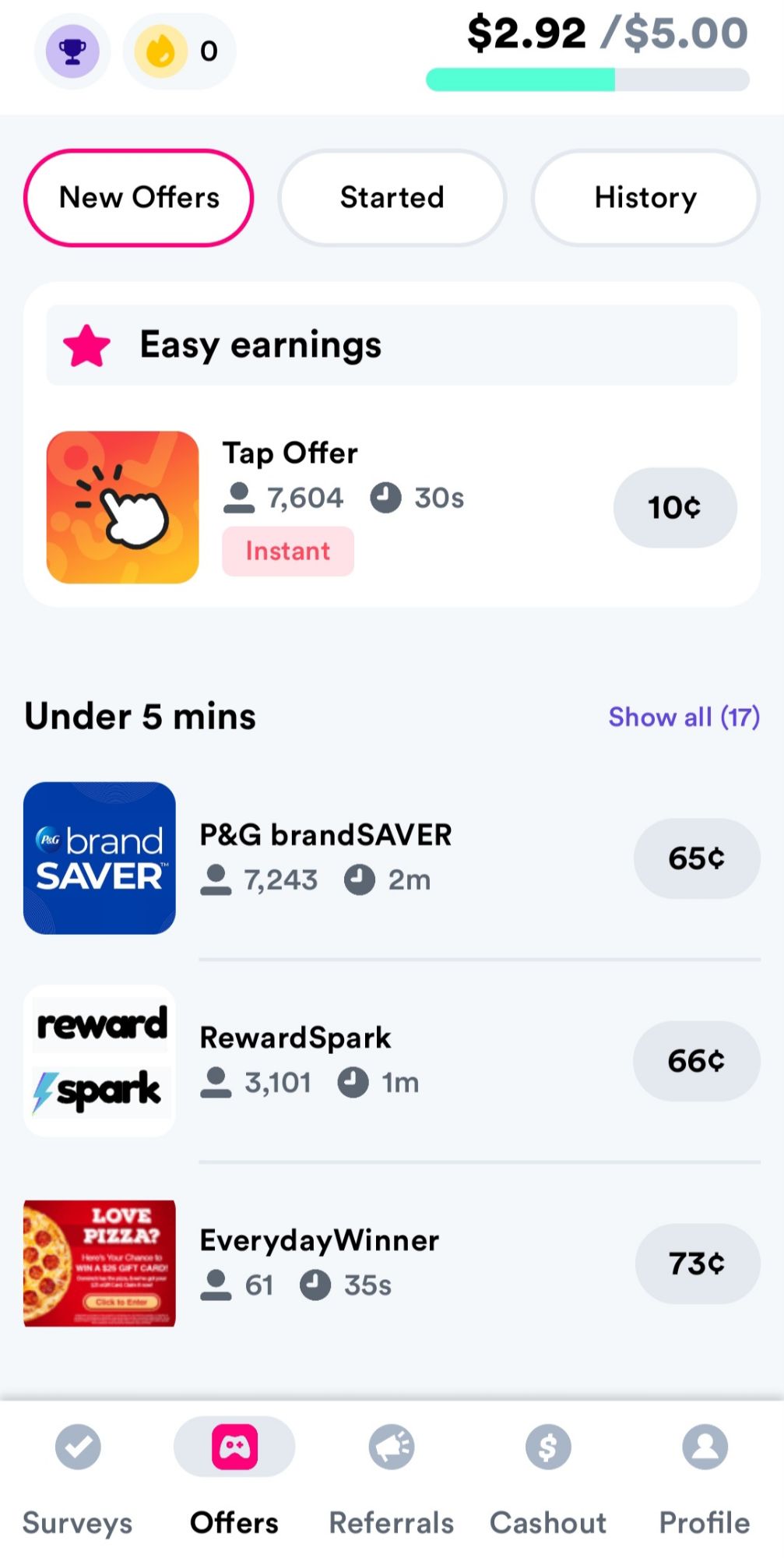Open the Offers game controller icon
The width and height of the screenshot is (784, 1558).
(x=234, y=1447)
